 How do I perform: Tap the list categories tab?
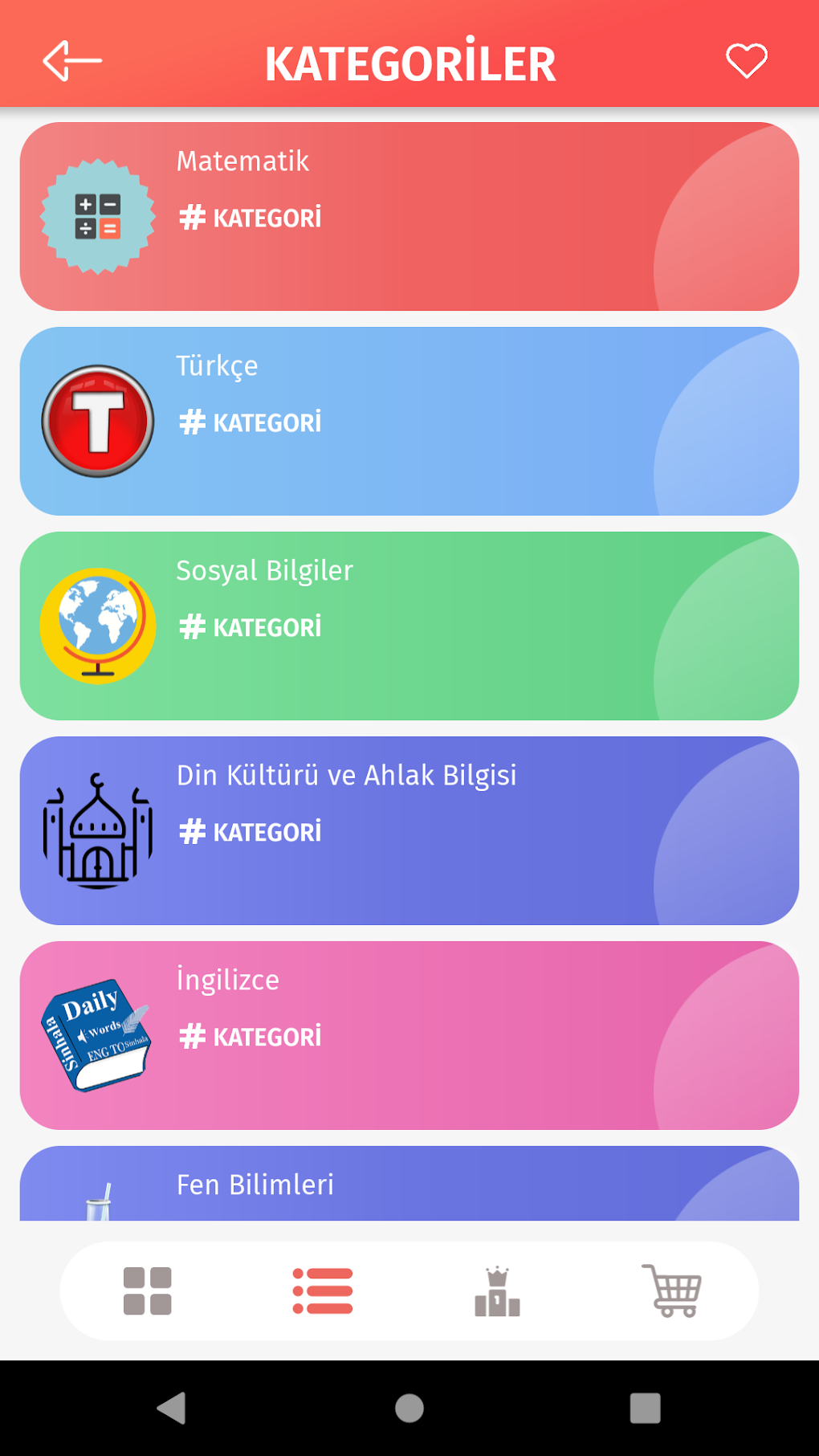coord(323,1291)
